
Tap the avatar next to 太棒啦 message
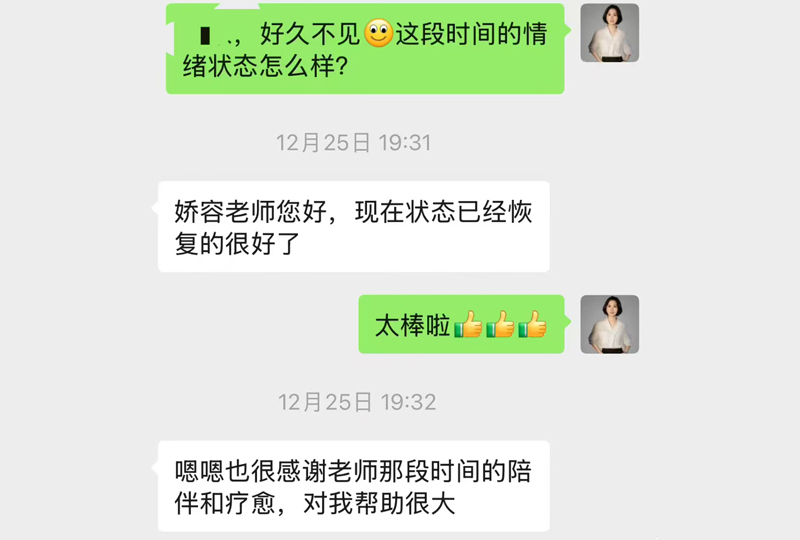[x=609, y=324]
